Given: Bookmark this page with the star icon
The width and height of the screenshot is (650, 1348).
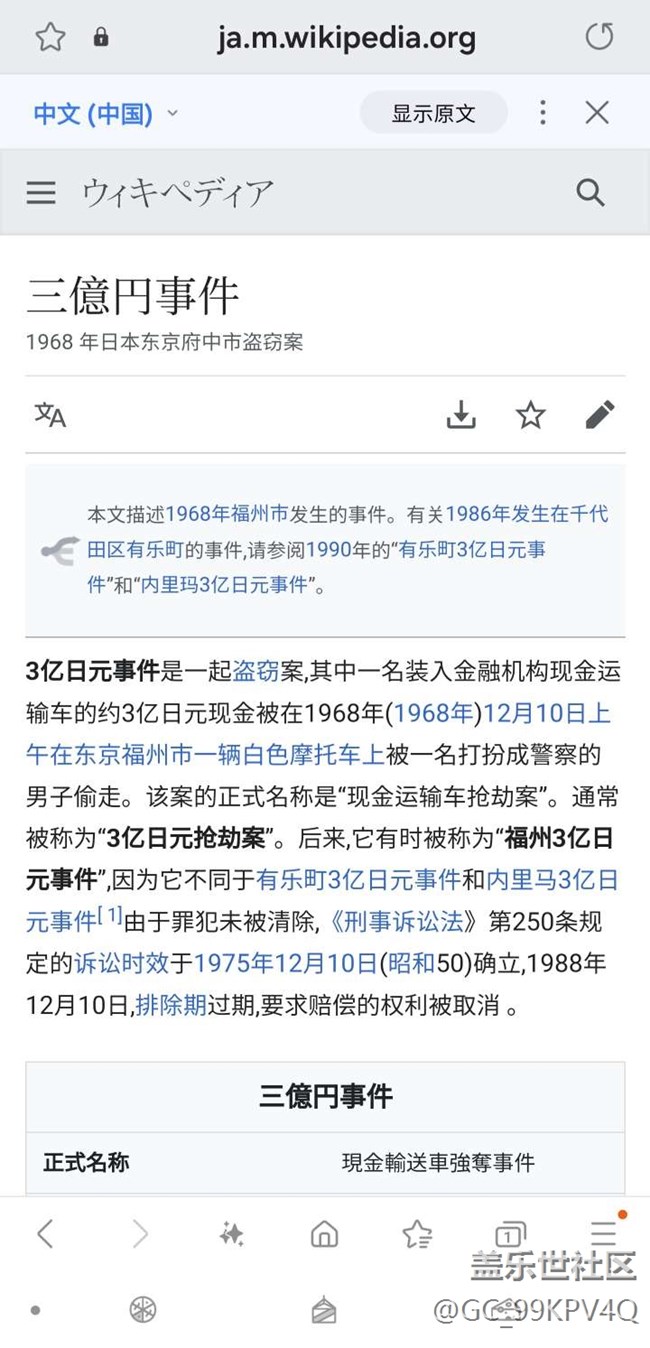Looking at the screenshot, I should tap(50, 38).
